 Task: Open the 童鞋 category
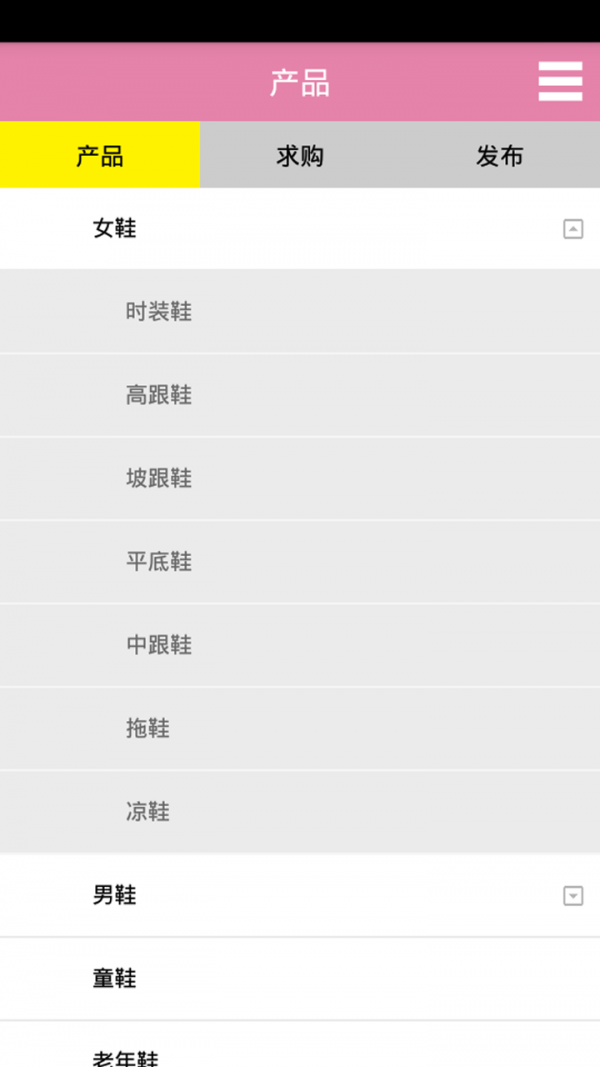(114, 979)
